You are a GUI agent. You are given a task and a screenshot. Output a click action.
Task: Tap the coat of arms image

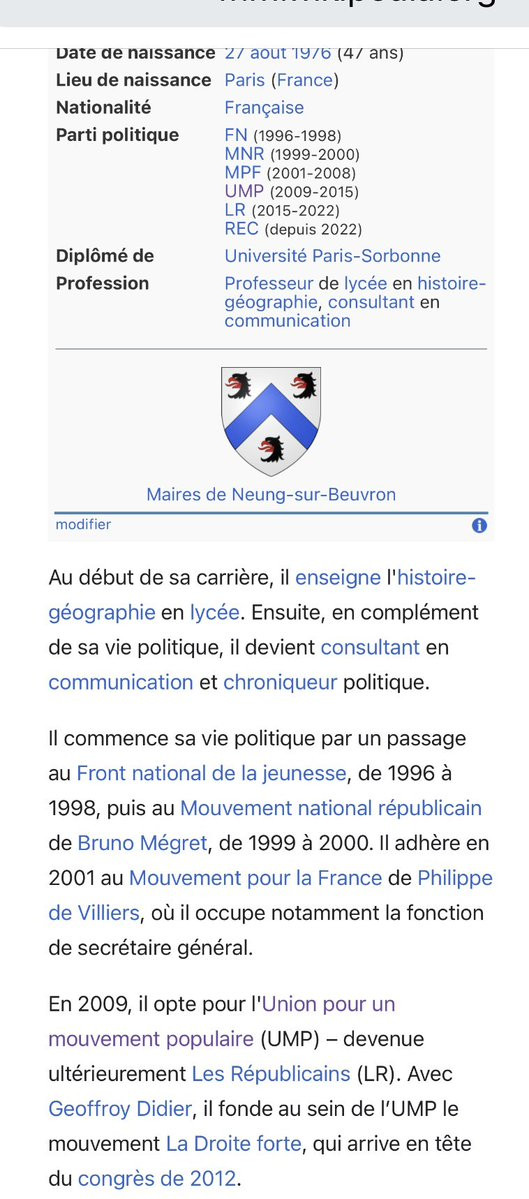tap(271, 421)
